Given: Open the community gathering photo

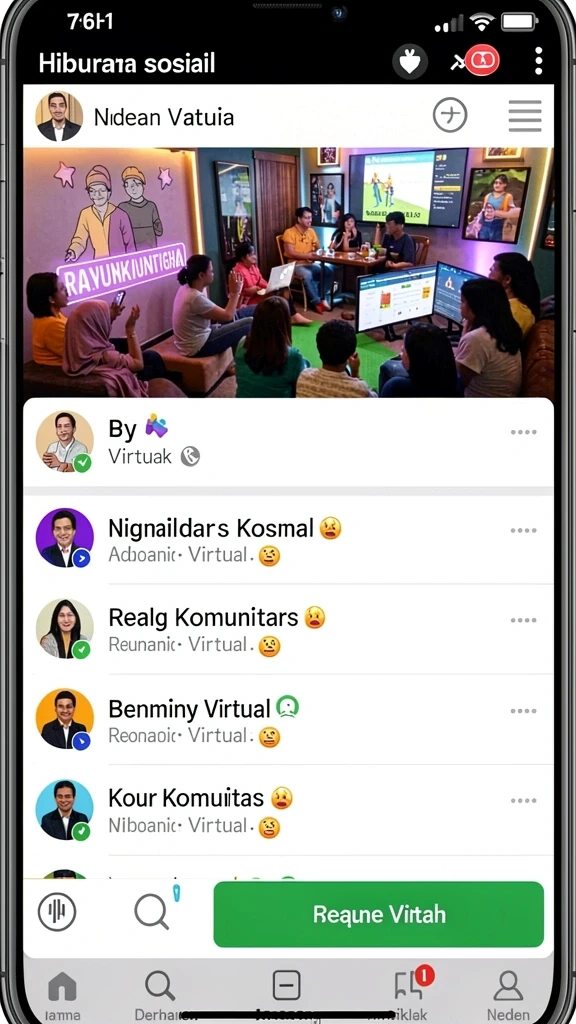Looking at the screenshot, I should click(x=288, y=272).
